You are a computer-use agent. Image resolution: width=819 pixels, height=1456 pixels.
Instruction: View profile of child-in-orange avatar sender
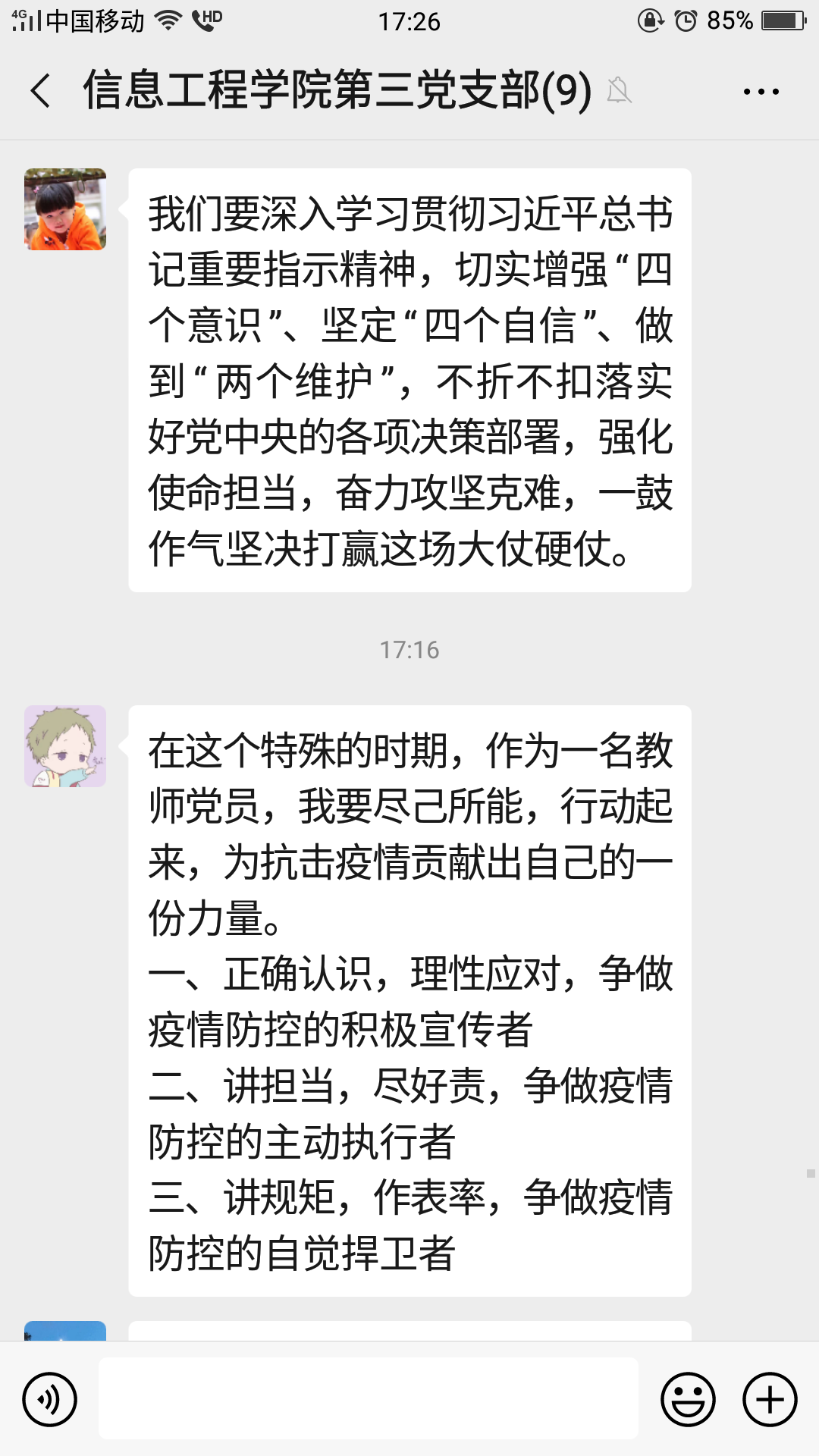[65, 209]
